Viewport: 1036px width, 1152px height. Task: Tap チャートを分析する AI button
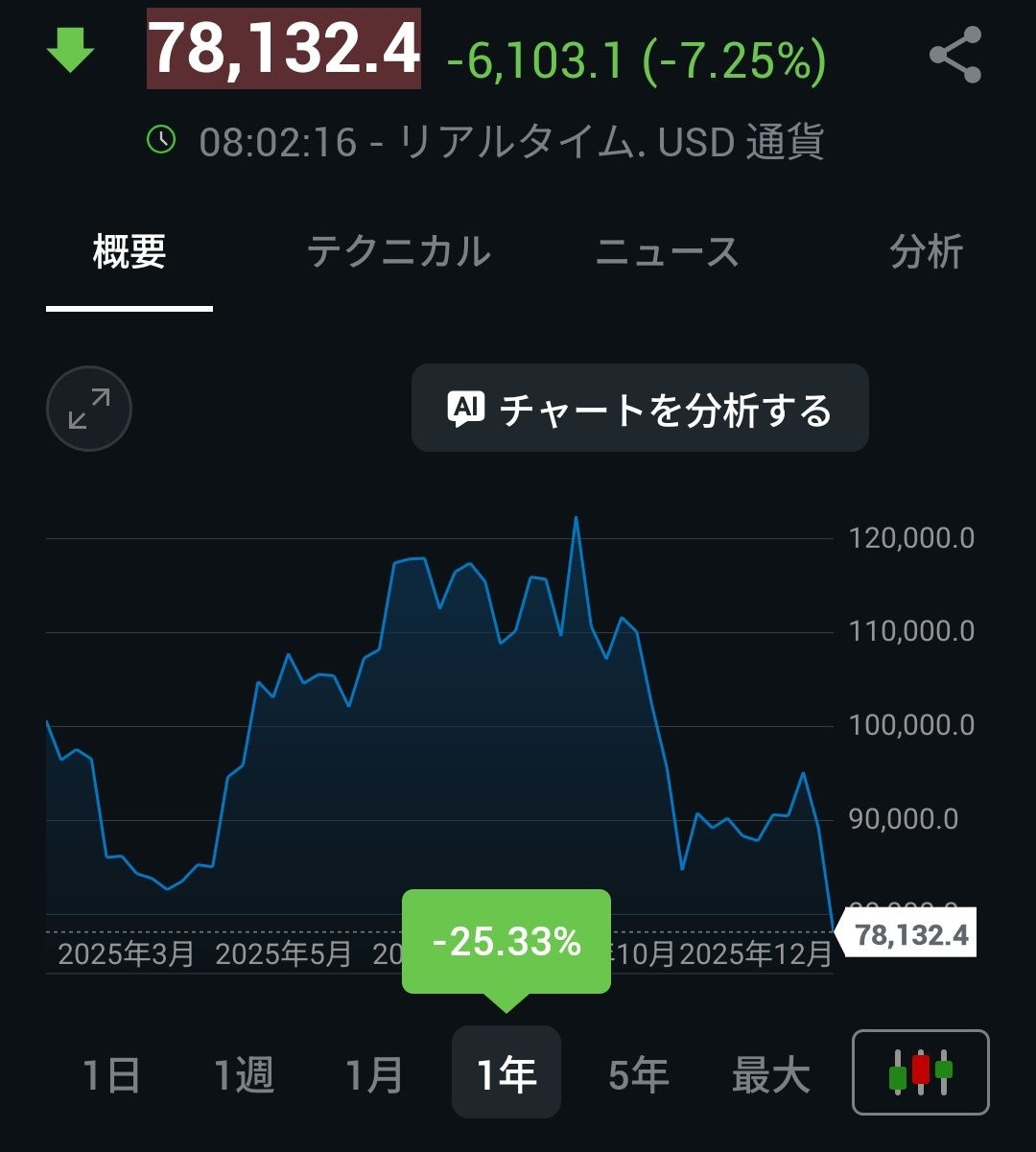640,408
